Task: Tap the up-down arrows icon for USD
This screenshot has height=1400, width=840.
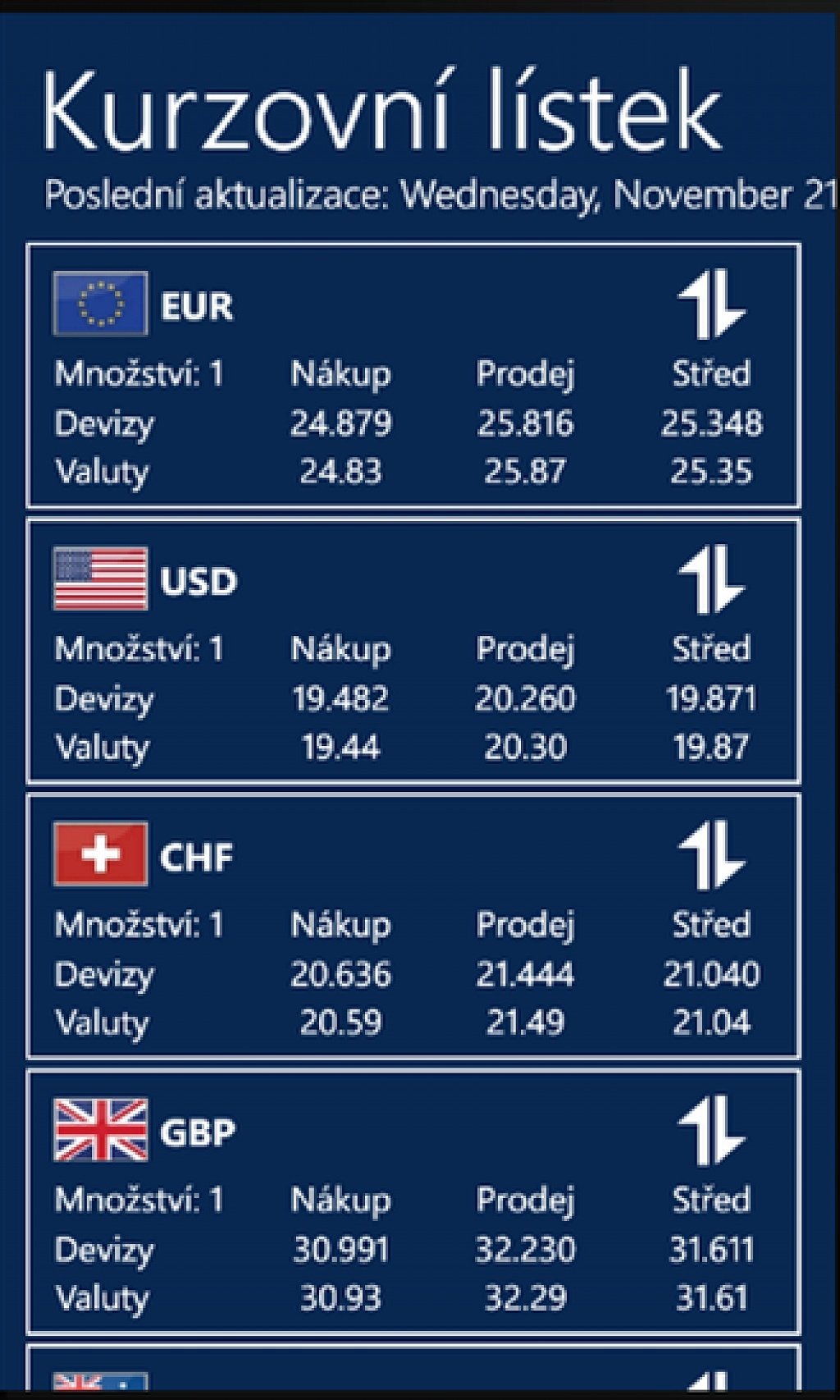Action: click(710, 580)
